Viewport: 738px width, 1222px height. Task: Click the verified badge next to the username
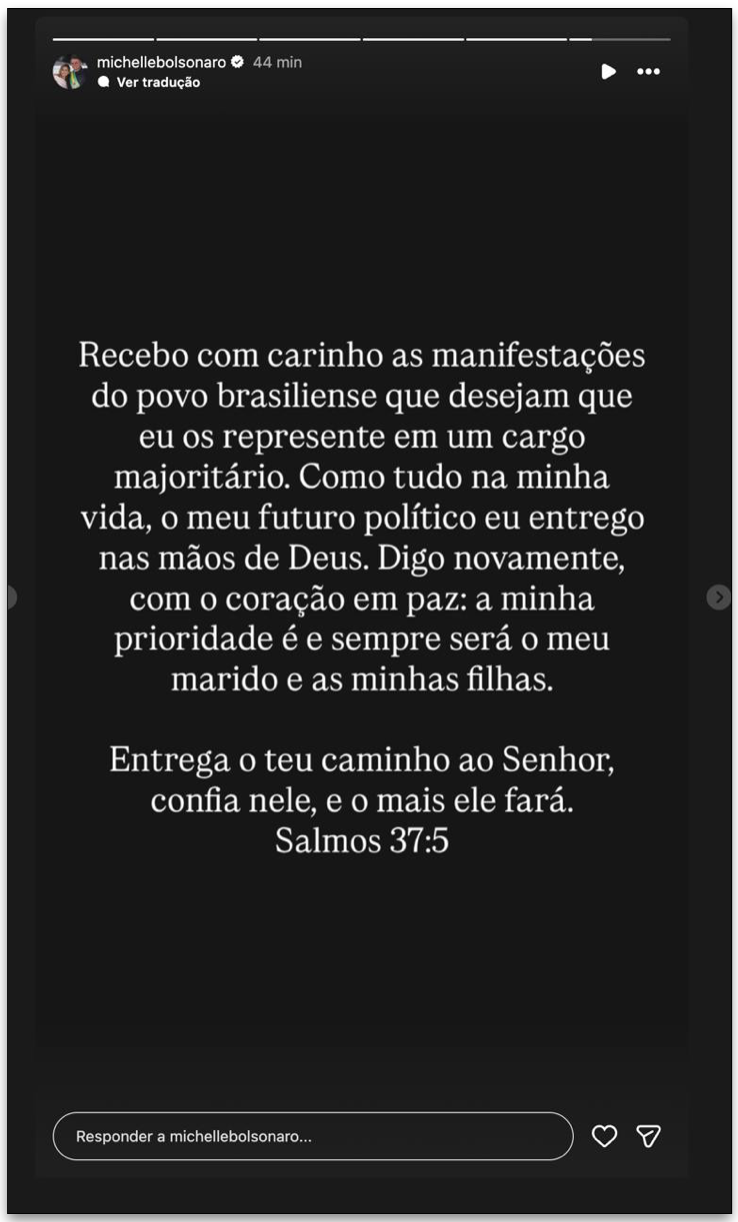(x=236, y=60)
